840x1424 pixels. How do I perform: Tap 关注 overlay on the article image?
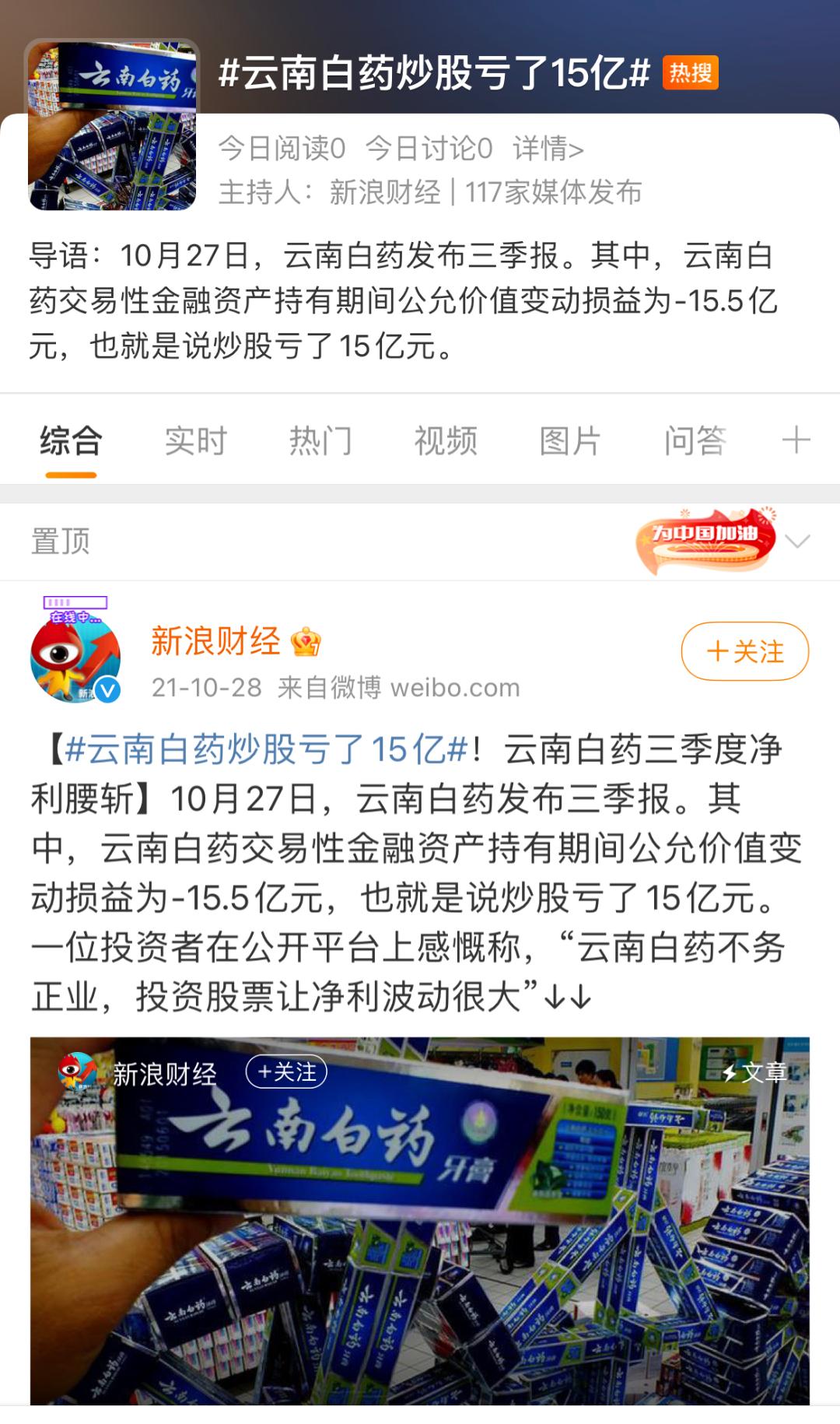click(x=286, y=1072)
